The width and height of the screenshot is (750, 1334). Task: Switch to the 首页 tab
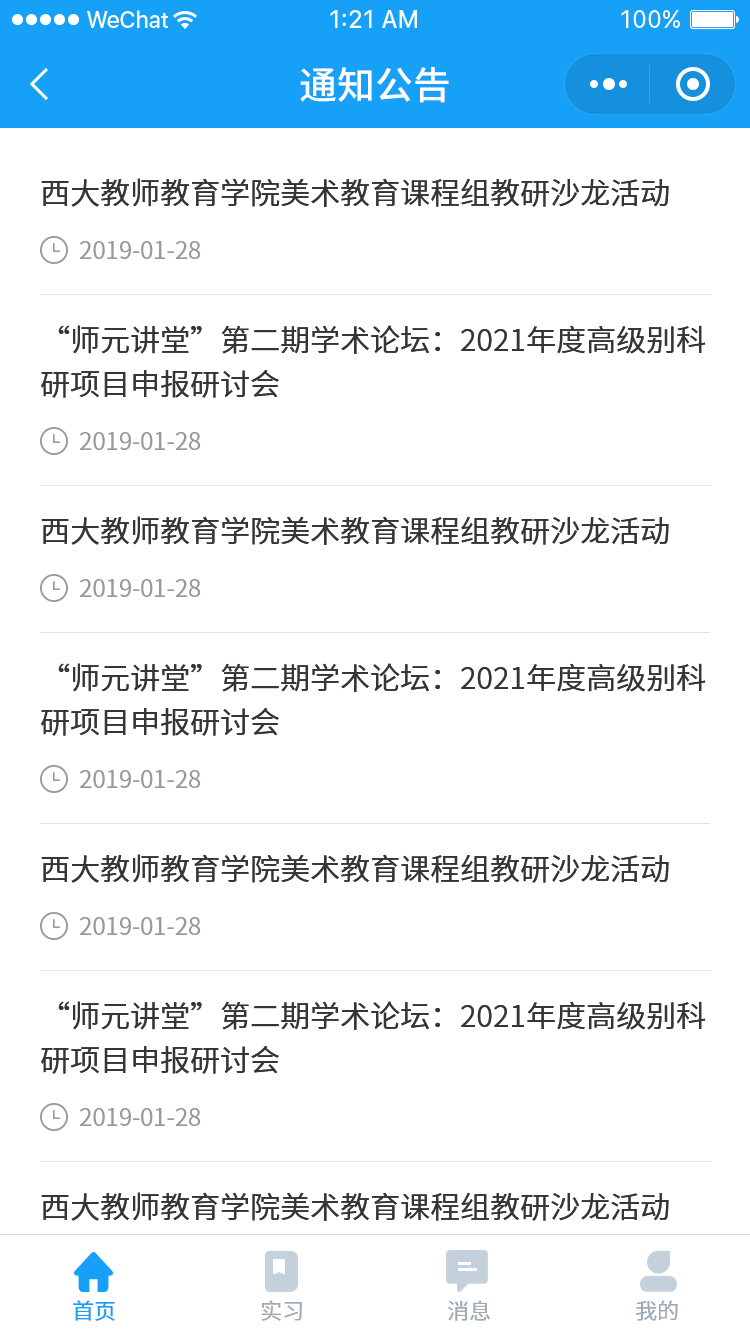pos(94,1286)
